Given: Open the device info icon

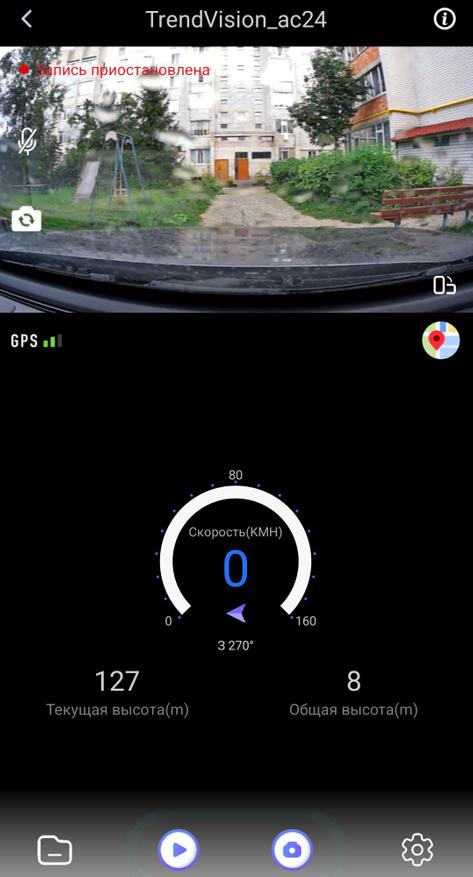Looking at the screenshot, I should (x=444, y=20).
